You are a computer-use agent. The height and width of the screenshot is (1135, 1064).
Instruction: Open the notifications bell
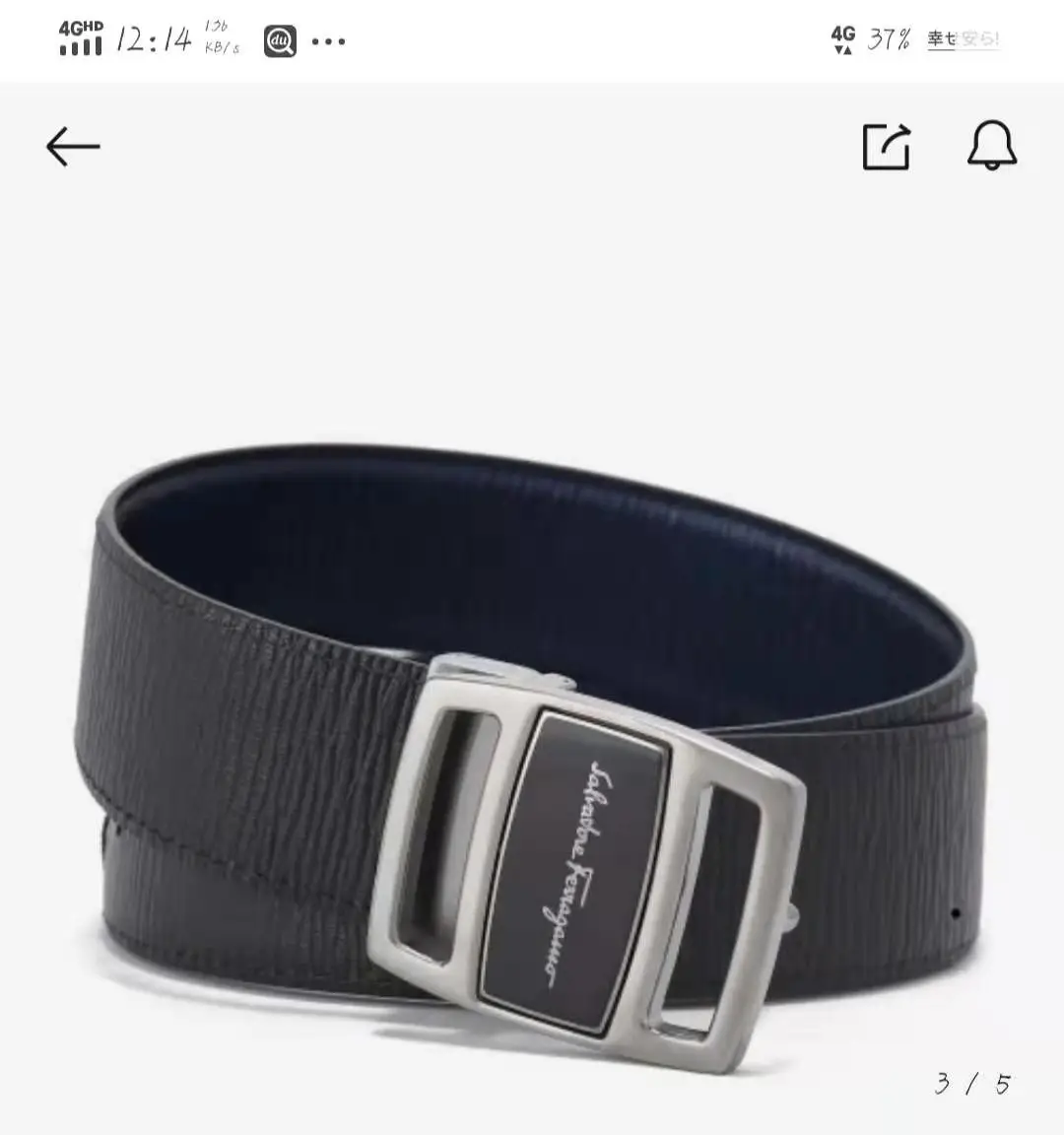tap(991, 146)
